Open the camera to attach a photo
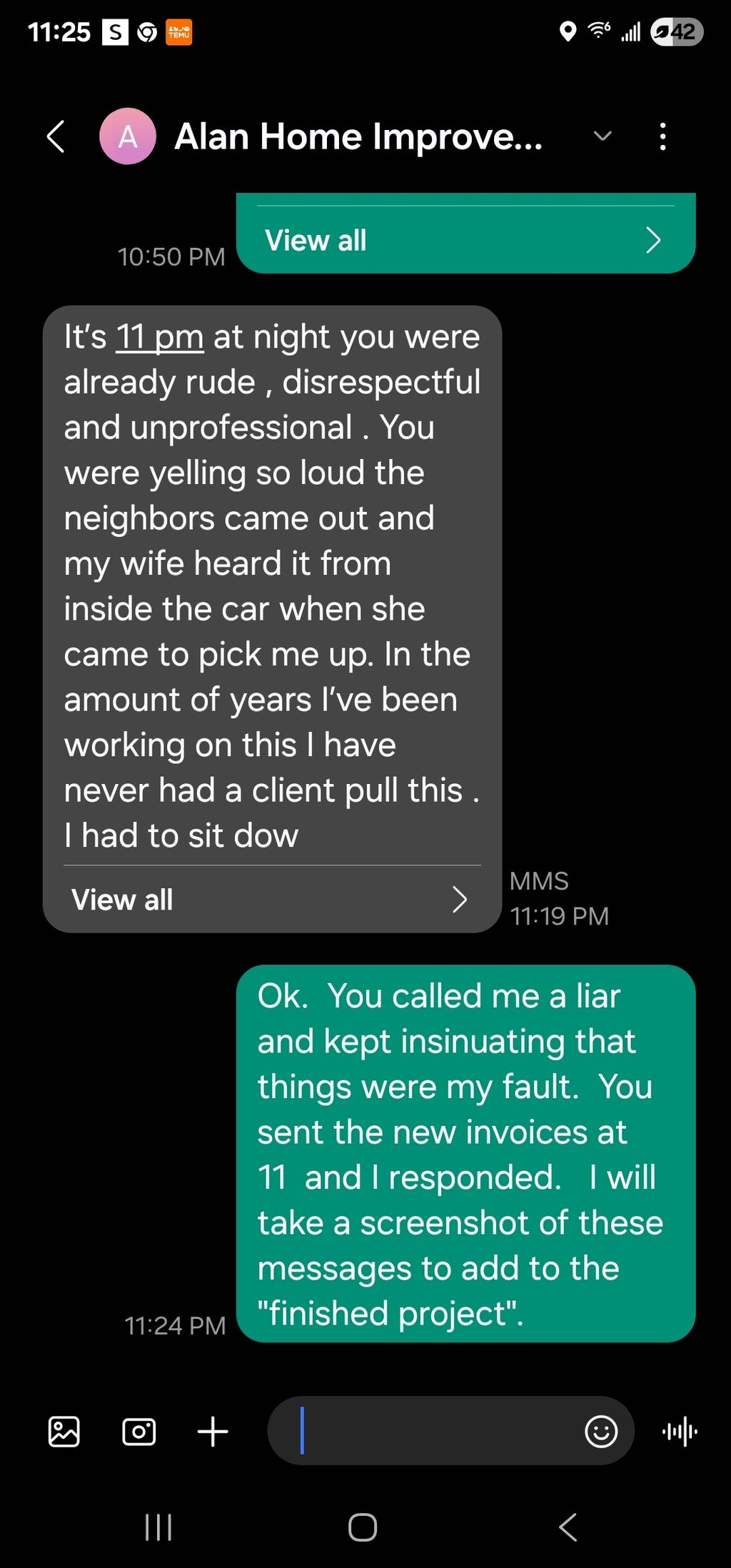The width and height of the screenshot is (731, 1568). pos(139,1432)
